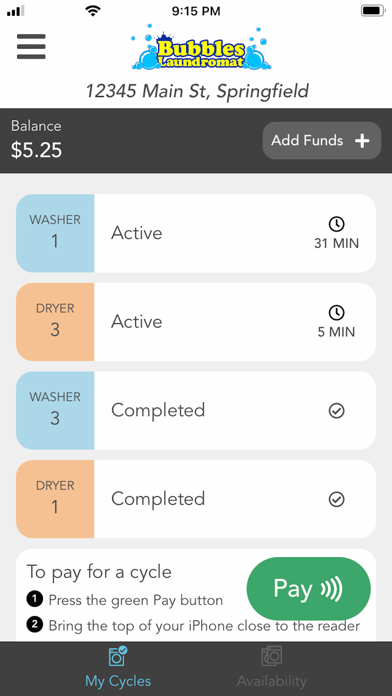
Task: Switch to the Availability tab
Action: coord(272,668)
